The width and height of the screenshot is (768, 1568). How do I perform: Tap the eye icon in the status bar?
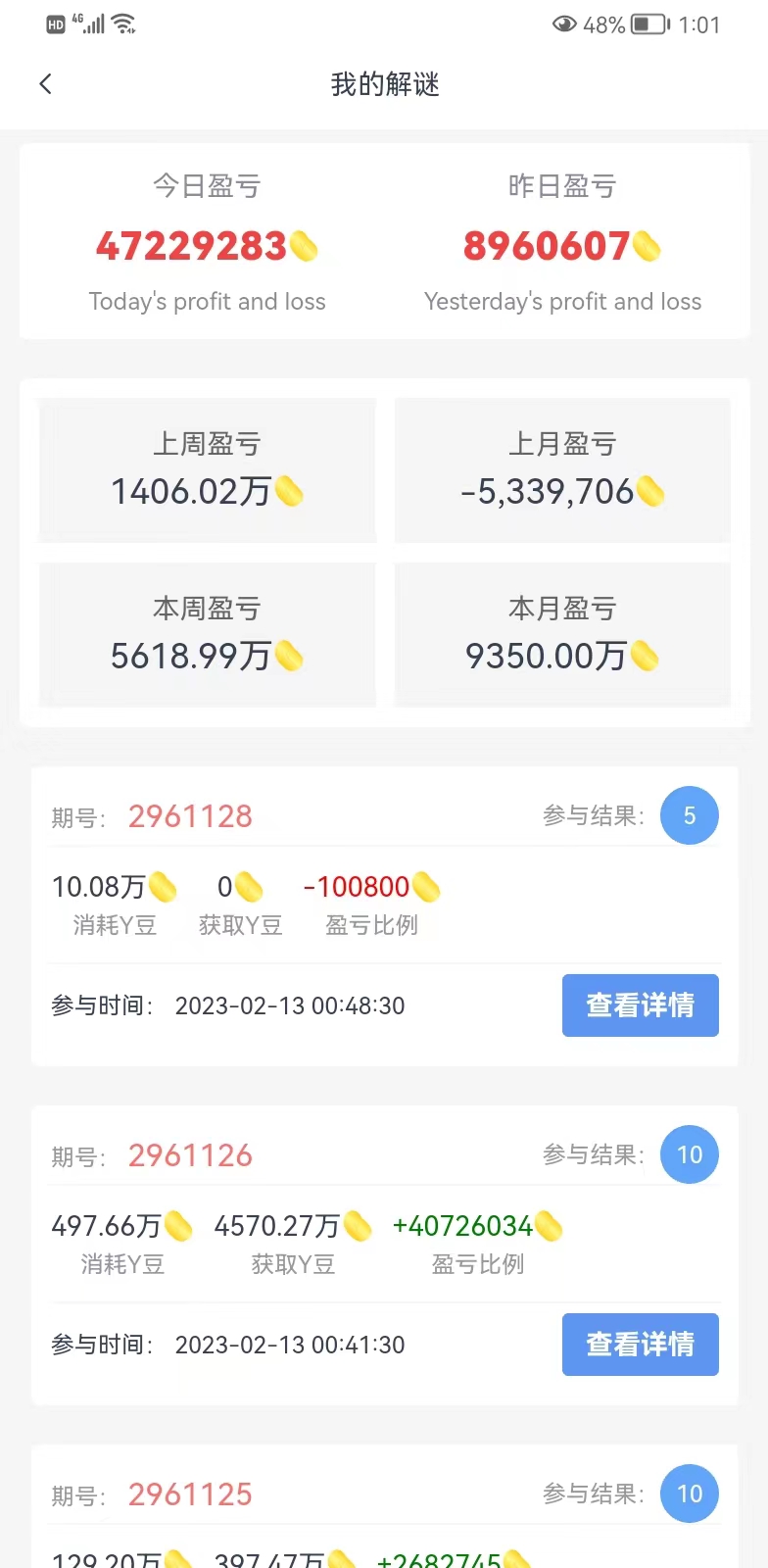tap(563, 25)
